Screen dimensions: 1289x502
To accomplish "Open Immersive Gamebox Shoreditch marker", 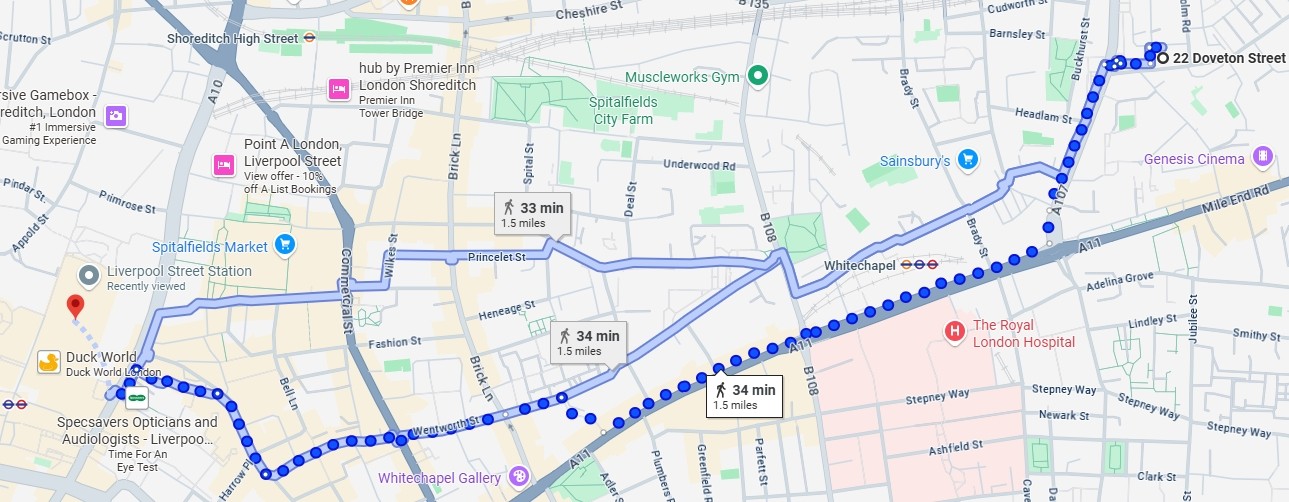I will click(x=115, y=116).
